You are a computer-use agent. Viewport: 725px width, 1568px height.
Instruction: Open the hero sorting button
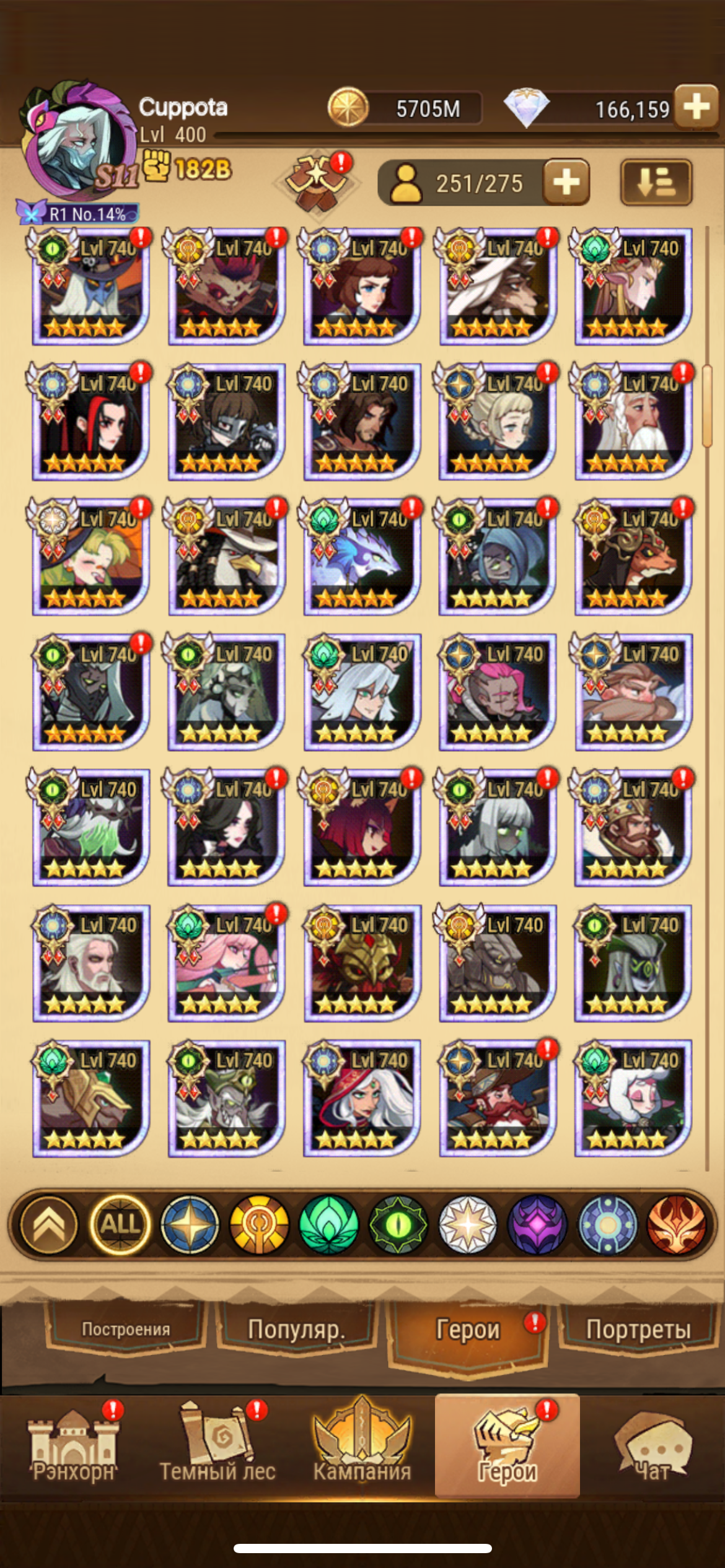click(x=656, y=182)
